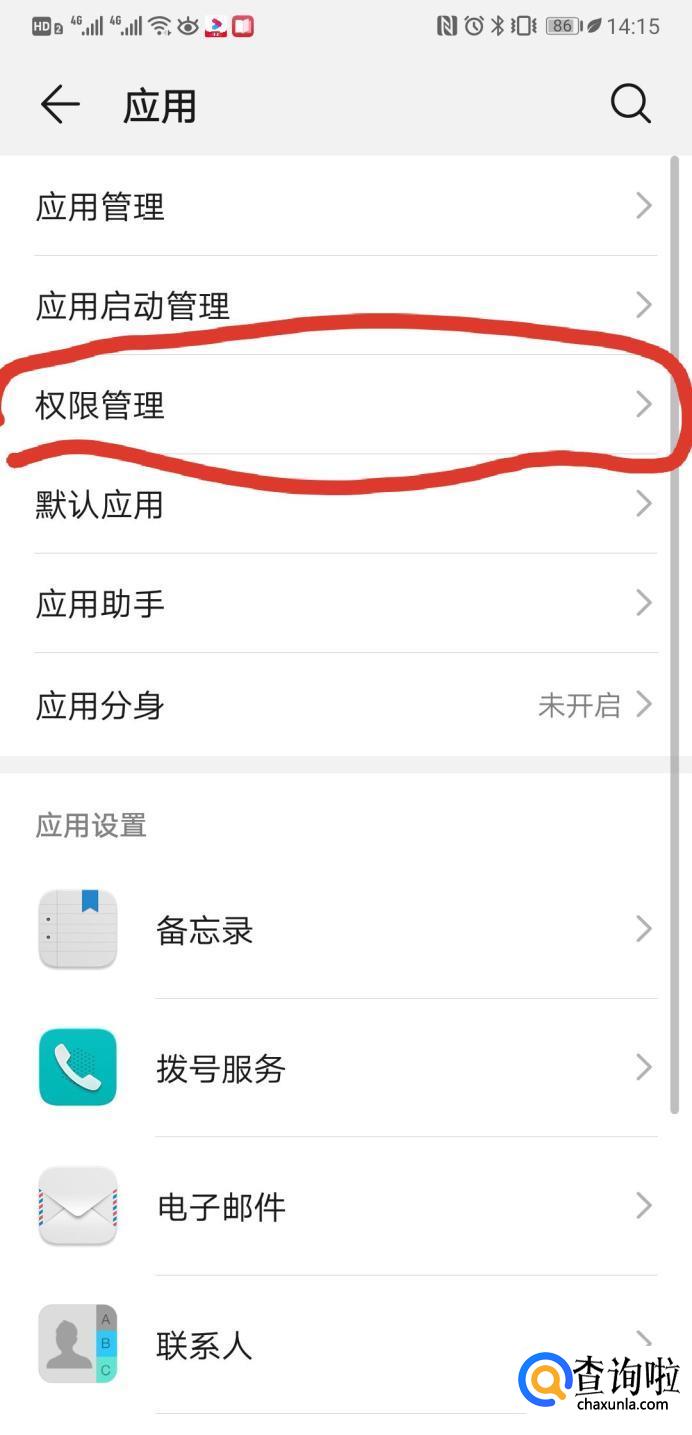
Task: Open 电子邮件 app settings
Action: click(x=345, y=1207)
